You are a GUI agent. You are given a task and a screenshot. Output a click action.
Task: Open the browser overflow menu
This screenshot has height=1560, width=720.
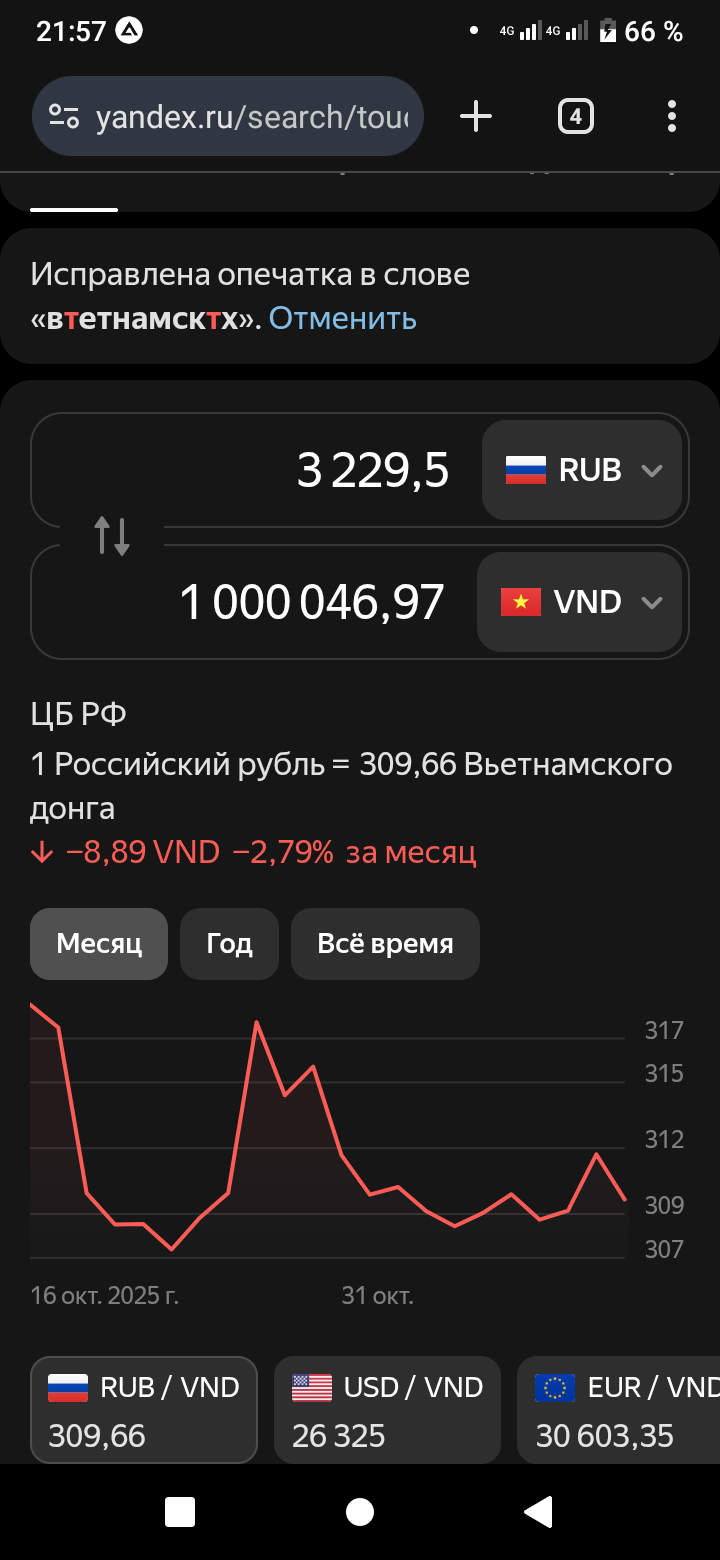pyautogui.click(x=672, y=117)
